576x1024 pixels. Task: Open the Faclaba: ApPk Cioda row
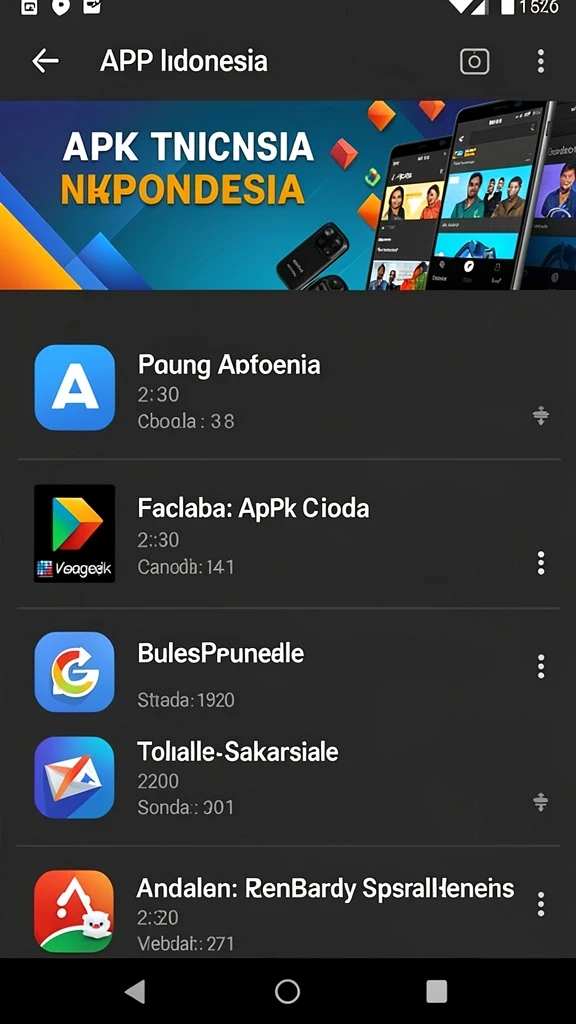288,534
